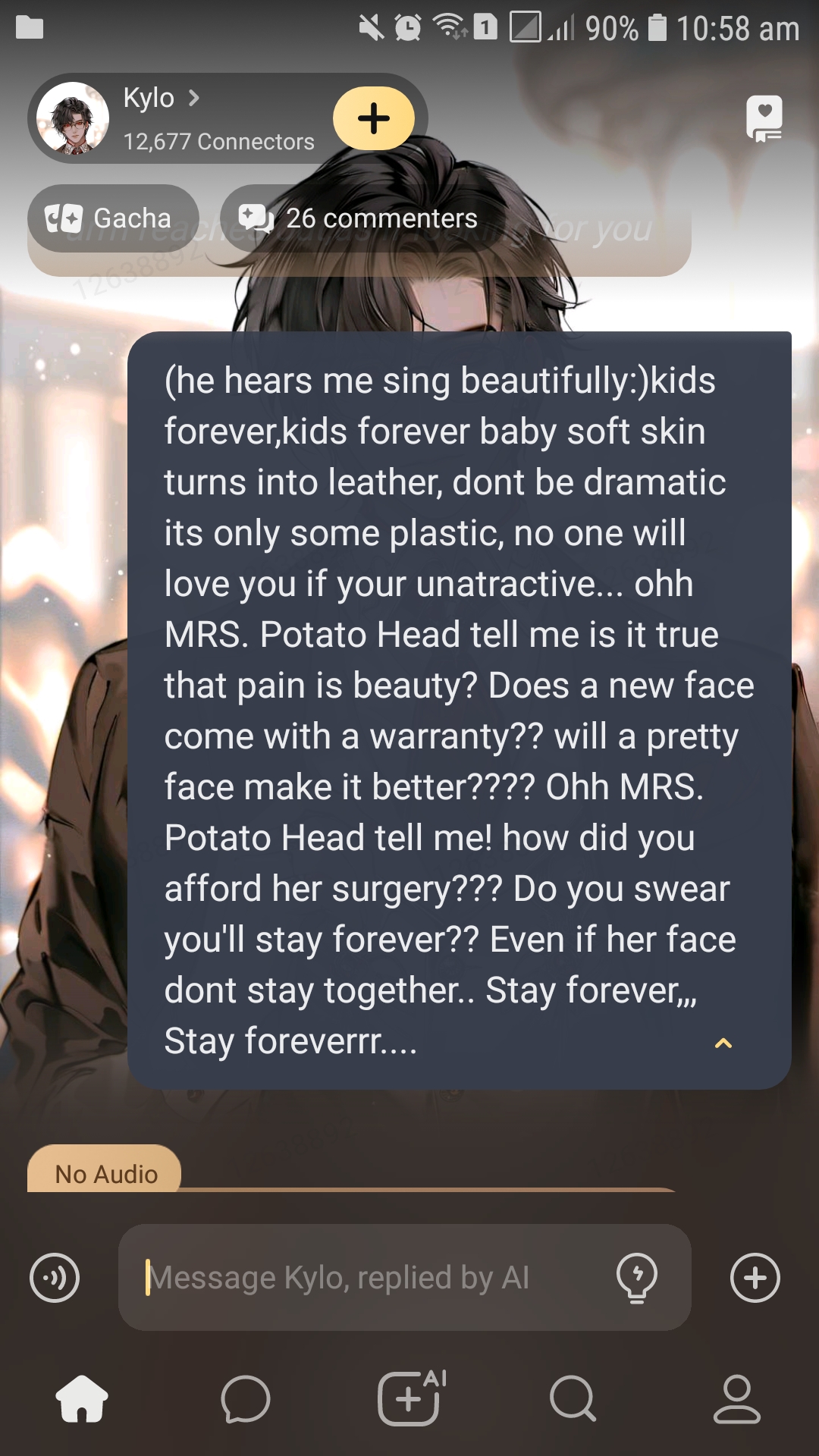
Task: Go to the Home tab
Action: tap(82, 1399)
